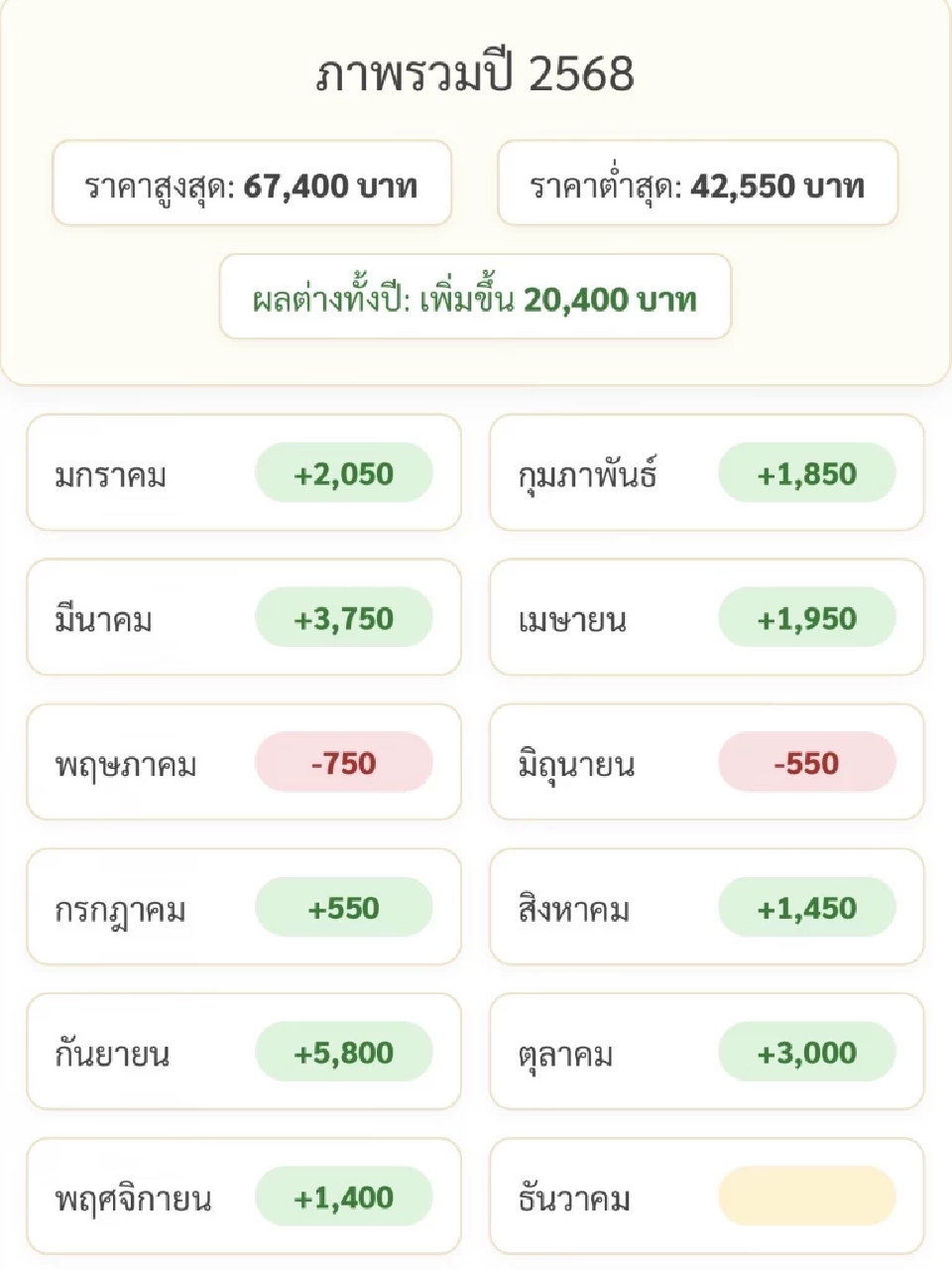Click the ผลต่างทั้งปี 20,400 บาท summary
The width and height of the screenshot is (952, 1270).
click(476, 299)
